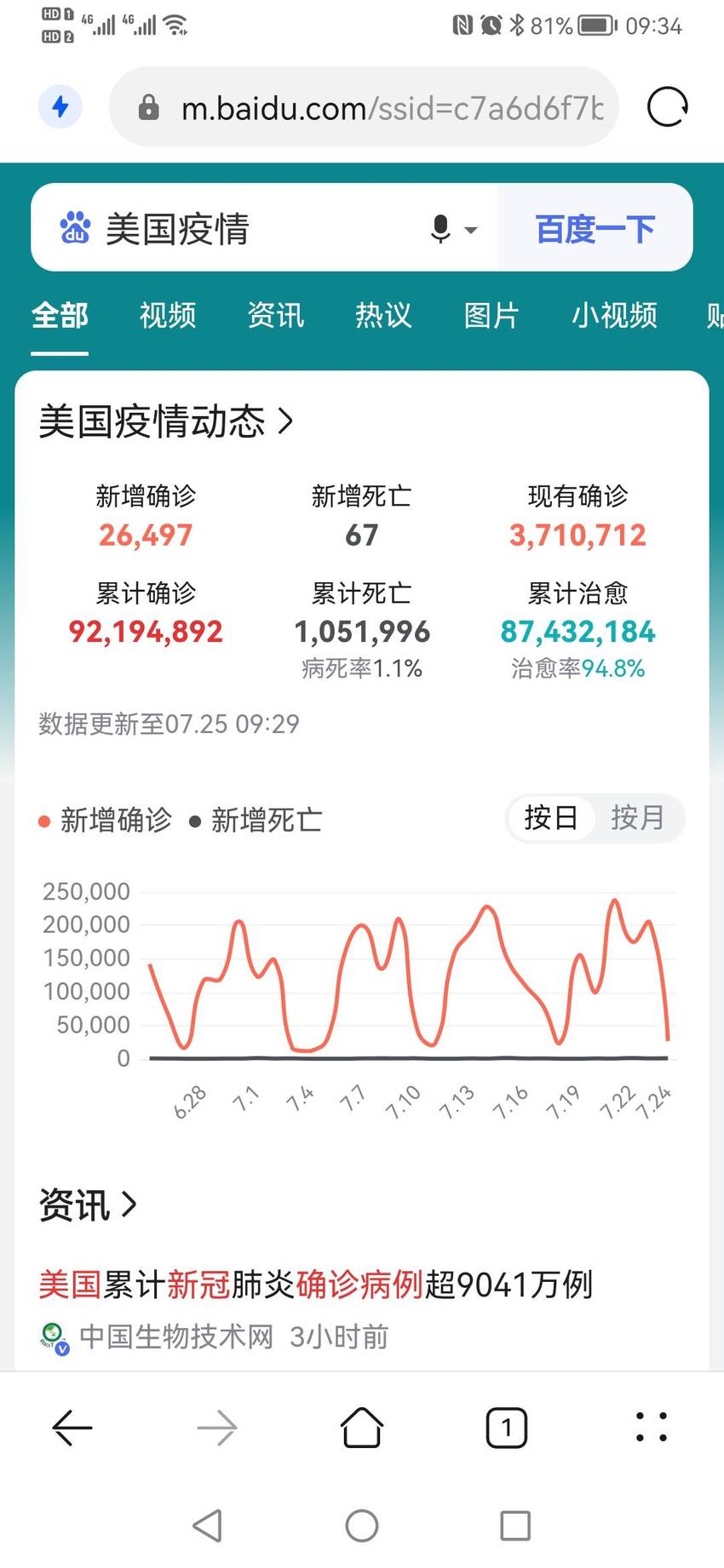Select 按日 chart view

pyautogui.click(x=550, y=818)
